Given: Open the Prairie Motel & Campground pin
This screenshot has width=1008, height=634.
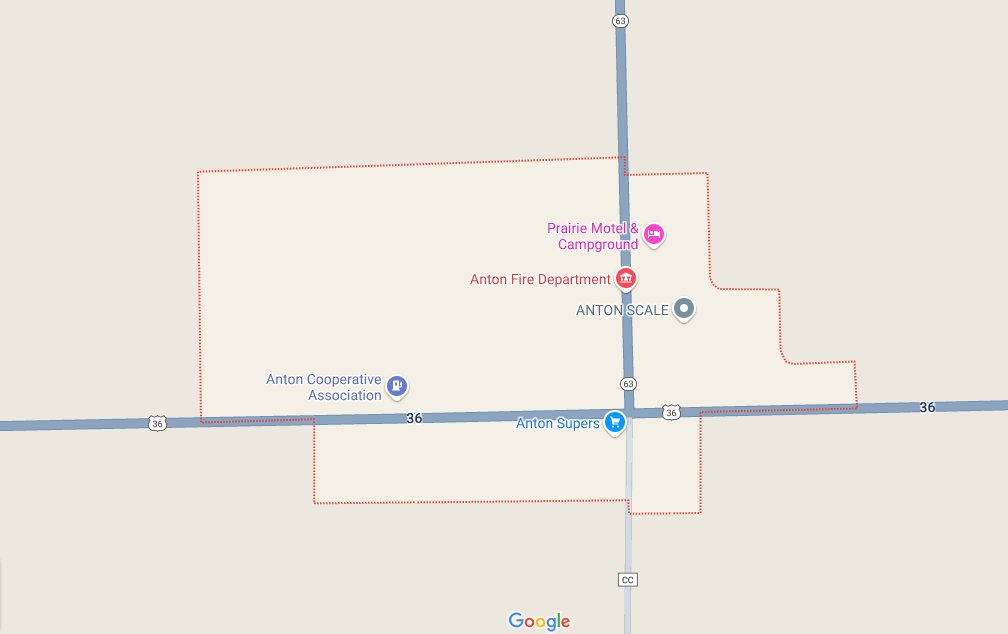Looking at the screenshot, I should click(654, 235).
